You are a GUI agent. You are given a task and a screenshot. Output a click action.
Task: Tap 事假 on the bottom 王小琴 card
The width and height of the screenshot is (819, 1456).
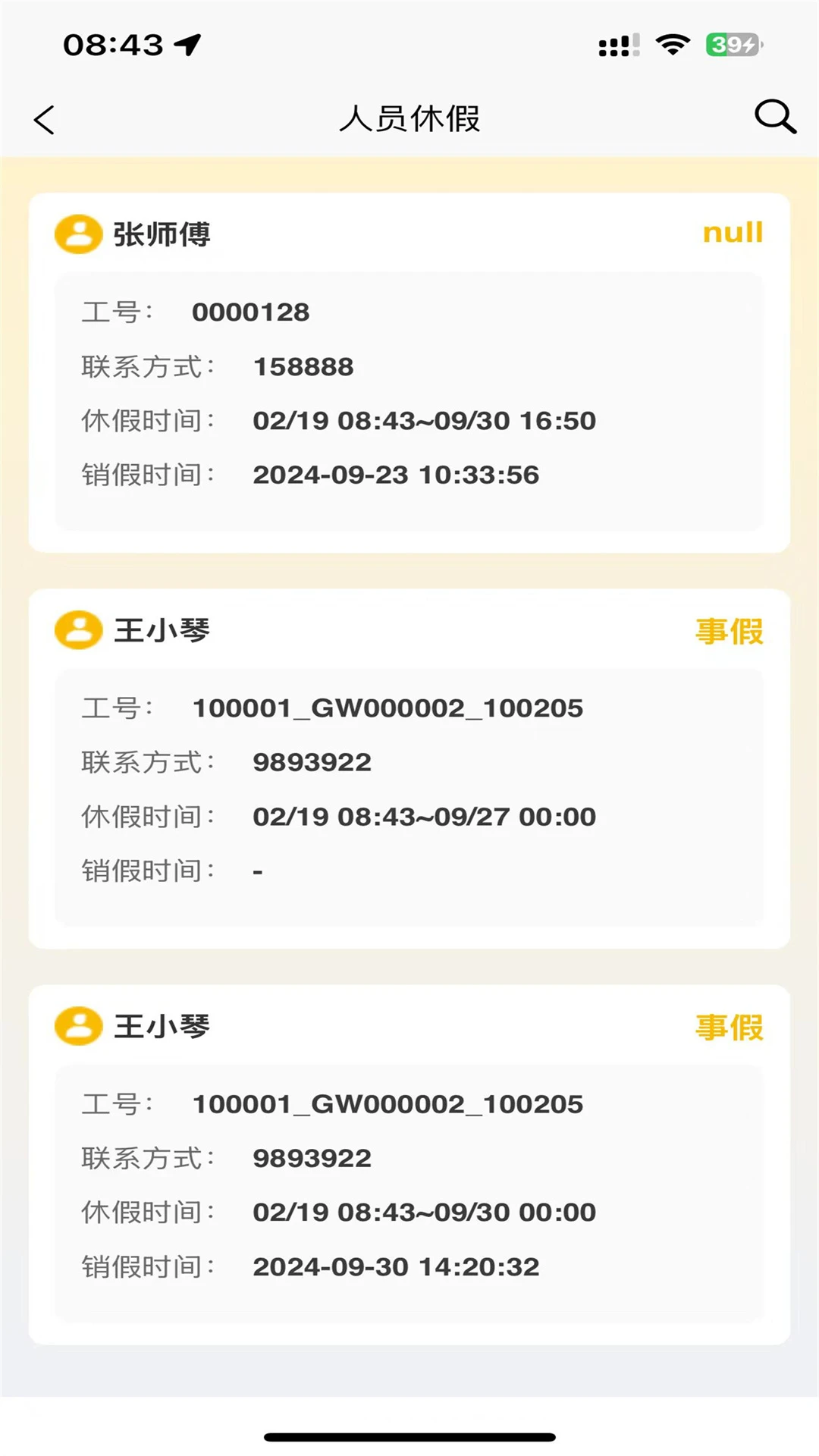coord(729,1028)
